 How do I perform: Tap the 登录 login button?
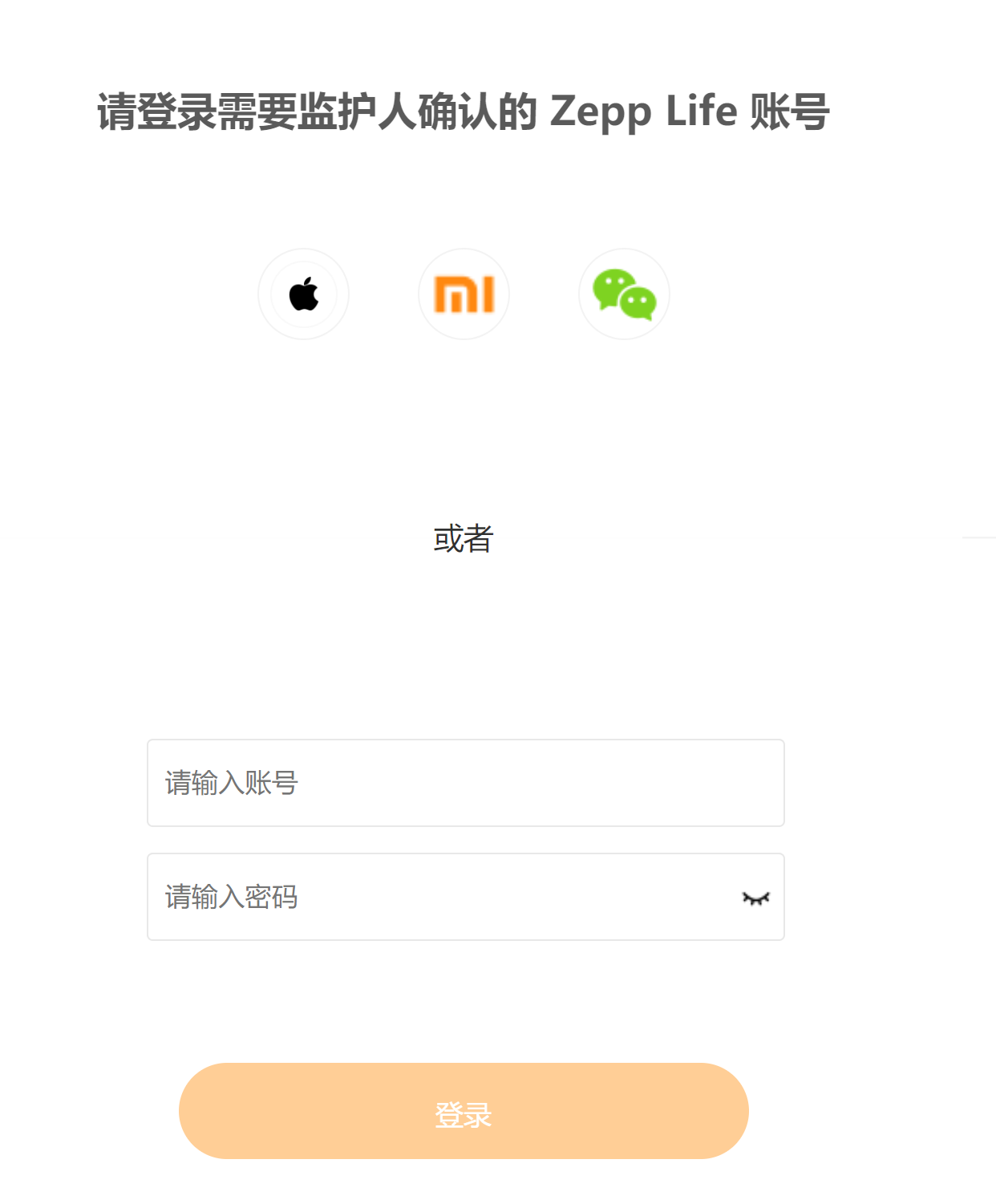point(464,1111)
